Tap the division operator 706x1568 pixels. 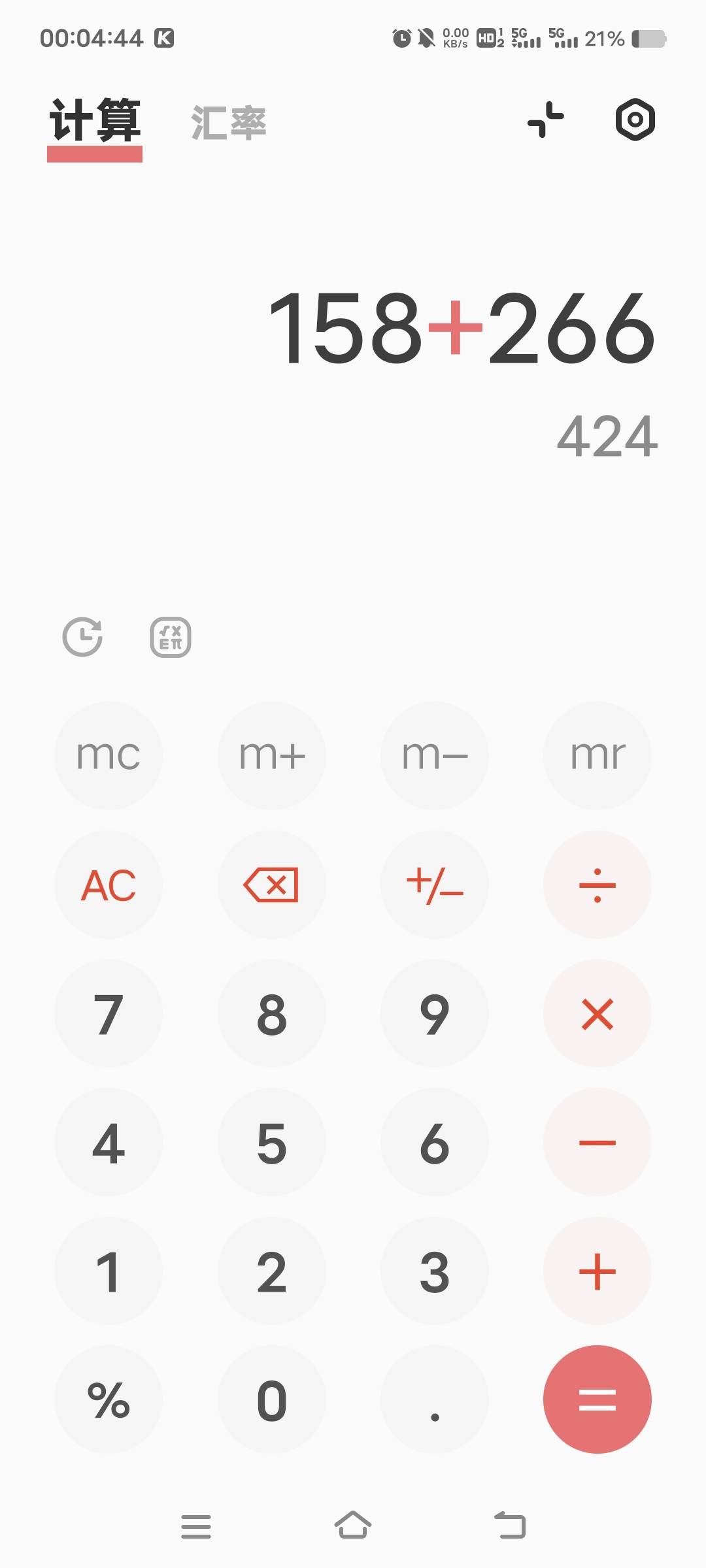[597, 885]
